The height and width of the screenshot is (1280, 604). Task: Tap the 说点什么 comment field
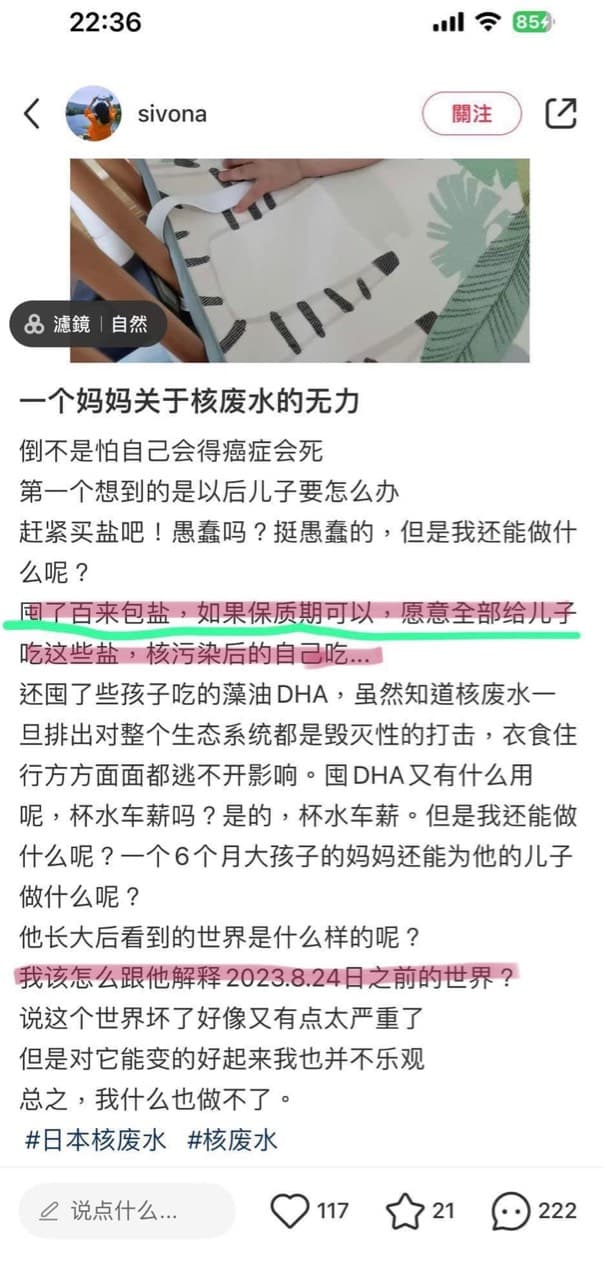click(126, 1211)
